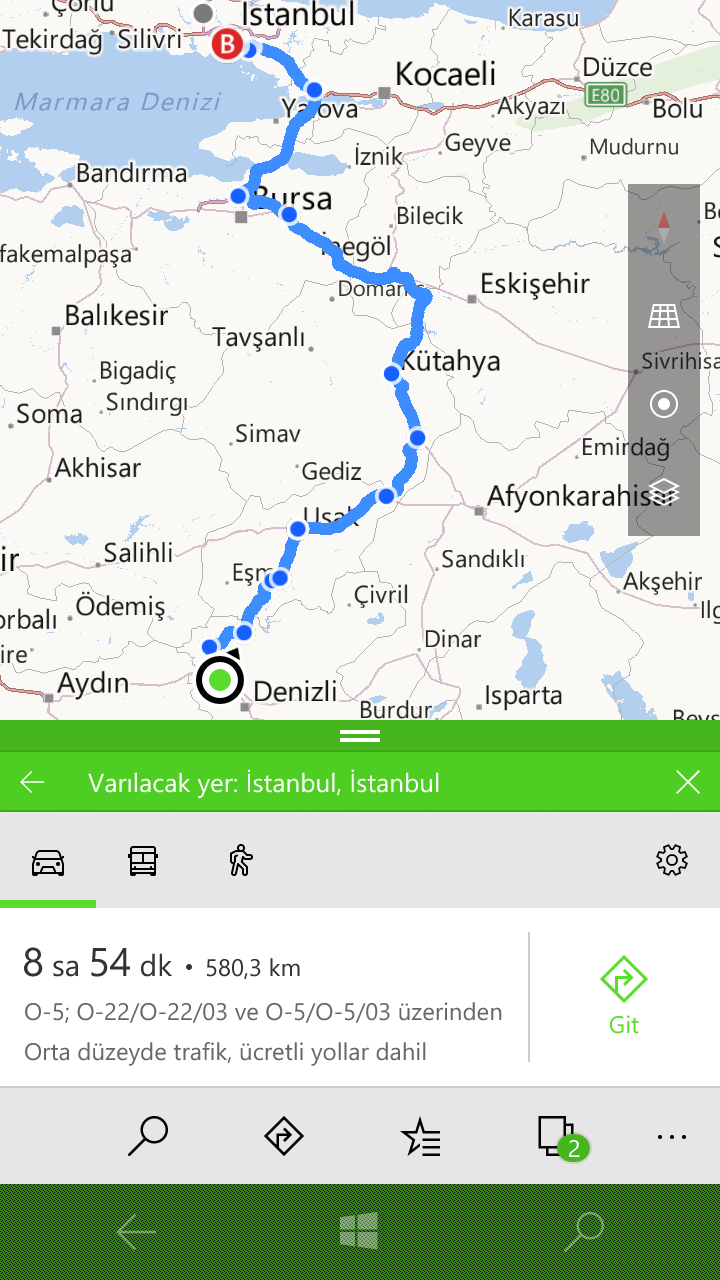Screen dimensions: 720x1280
Task: Center the map on my location
Action: (664, 404)
